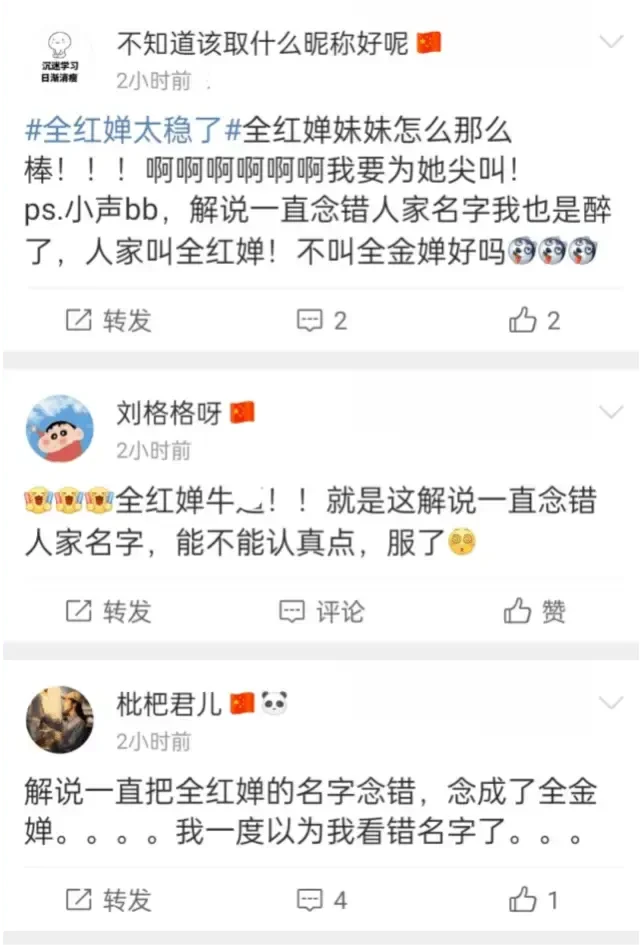Open 枇杷君儿's profile avatar
The height and width of the screenshot is (945, 640).
60,719
